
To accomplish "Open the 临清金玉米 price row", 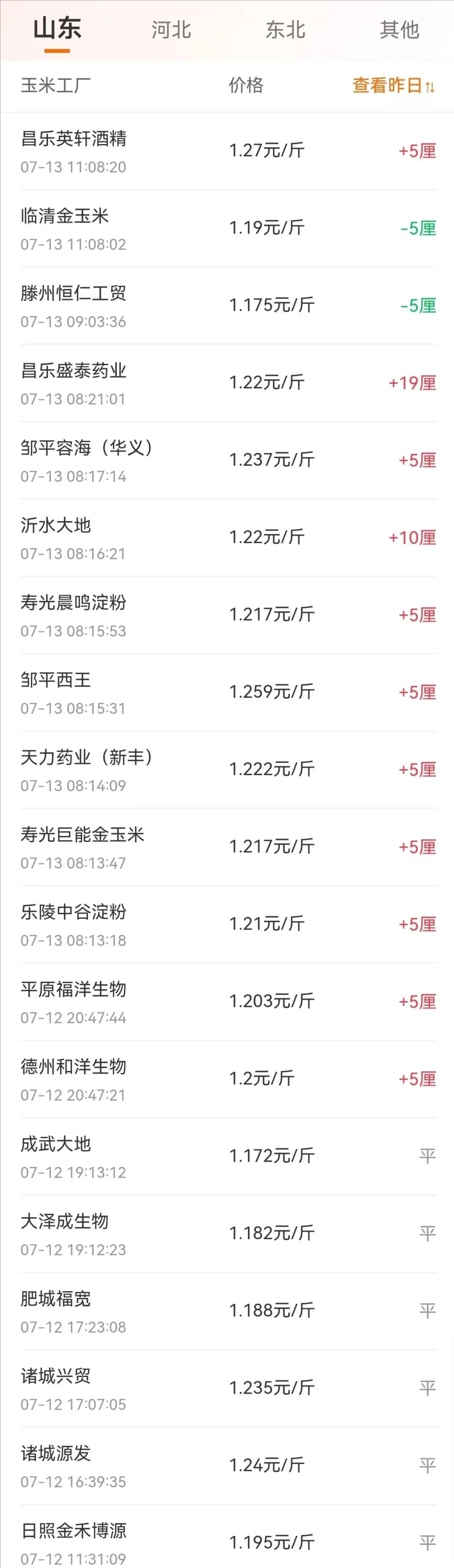I will pyautogui.click(x=227, y=228).
